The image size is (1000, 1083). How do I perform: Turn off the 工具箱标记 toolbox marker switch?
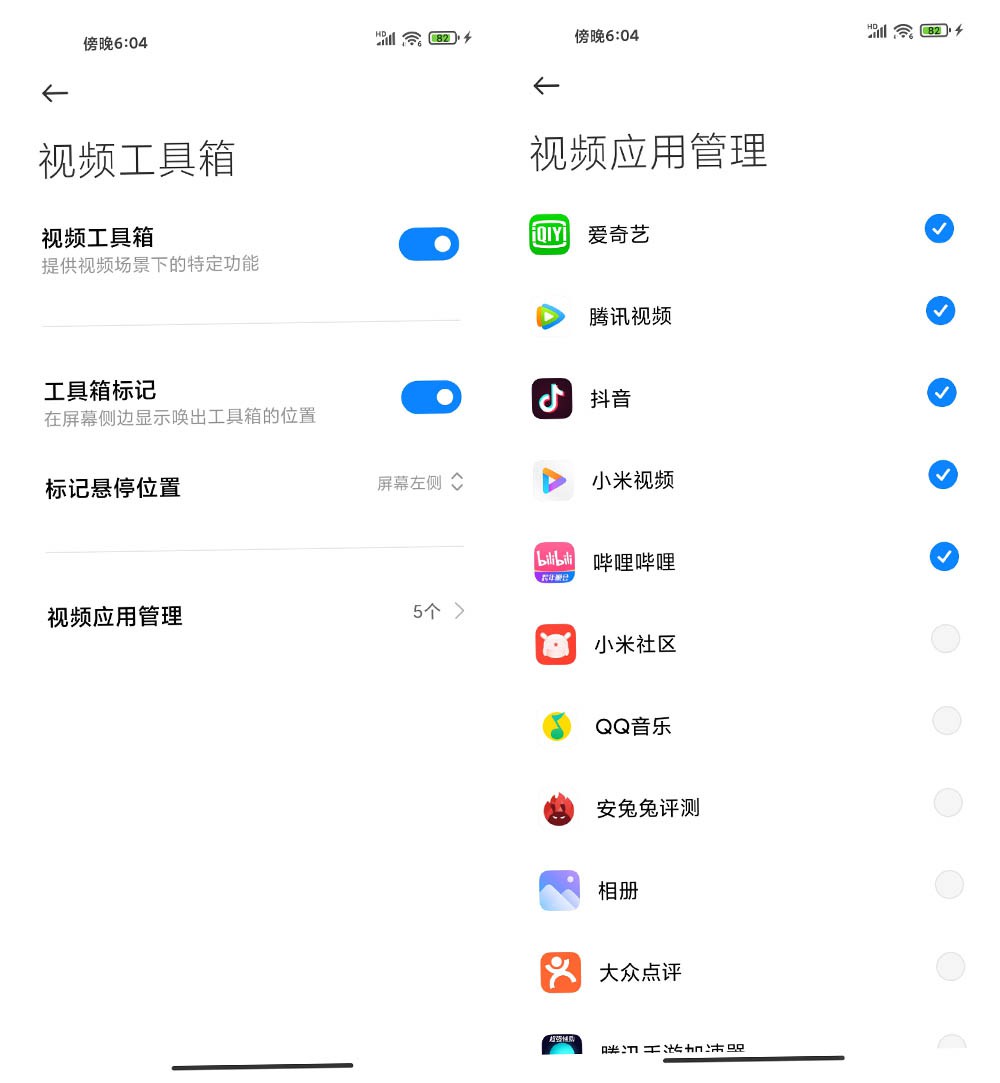(430, 397)
